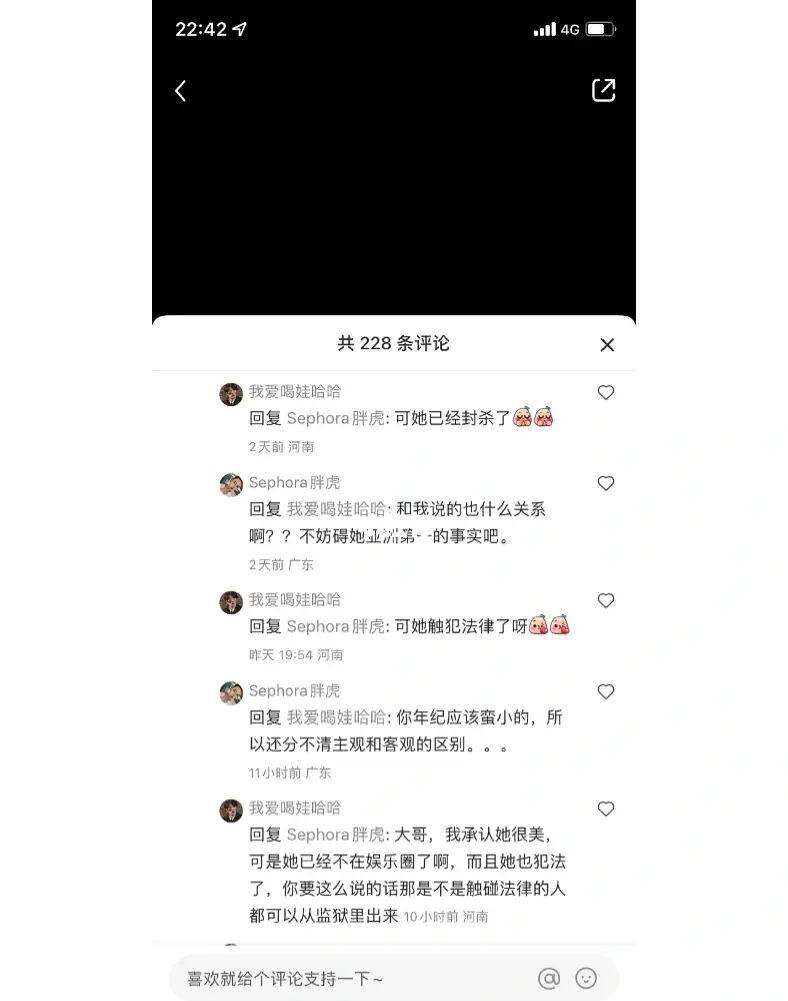This screenshot has width=788, height=1001.
Task: Close the 228 comments panel
Action: pyautogui.click(x=607, y=345)
